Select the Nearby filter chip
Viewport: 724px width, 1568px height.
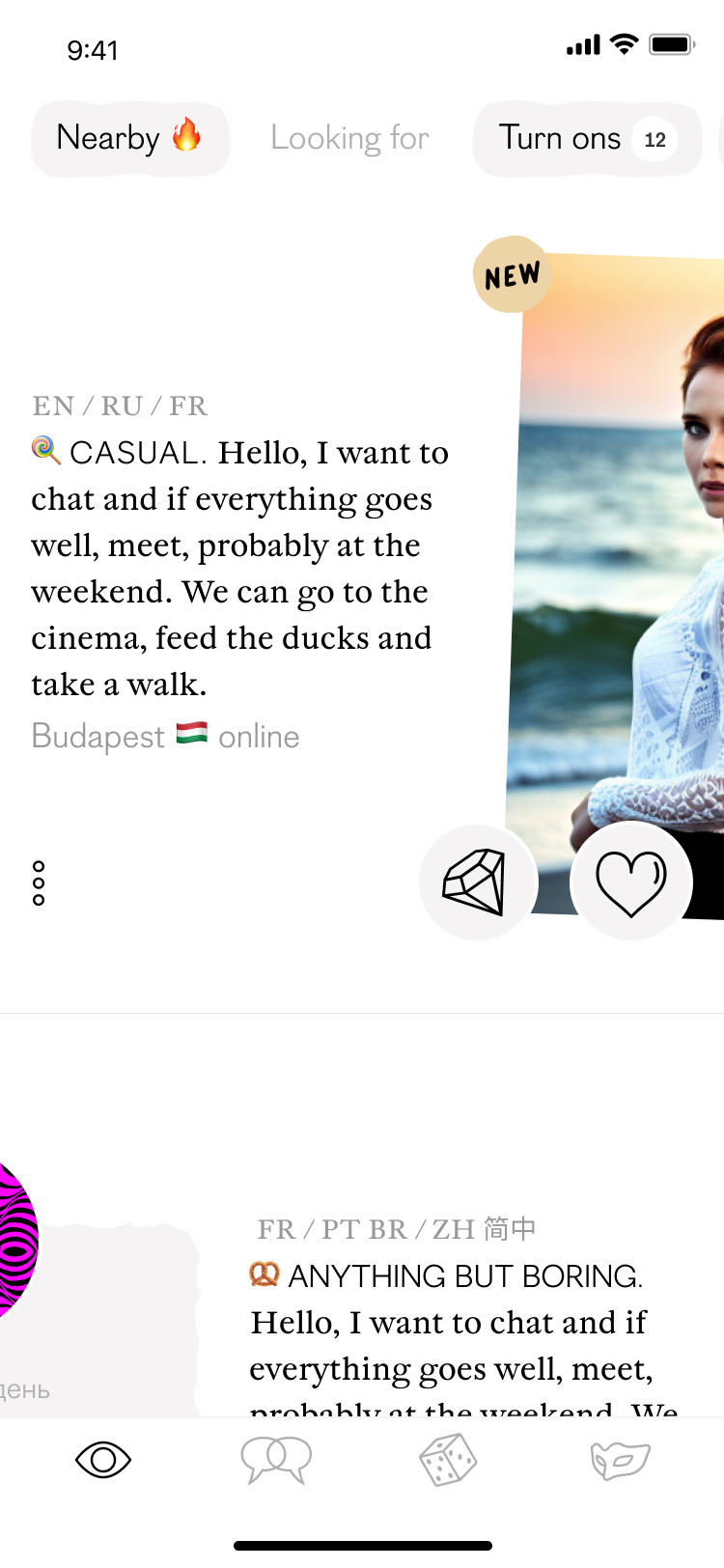click(x=129, y=139)
